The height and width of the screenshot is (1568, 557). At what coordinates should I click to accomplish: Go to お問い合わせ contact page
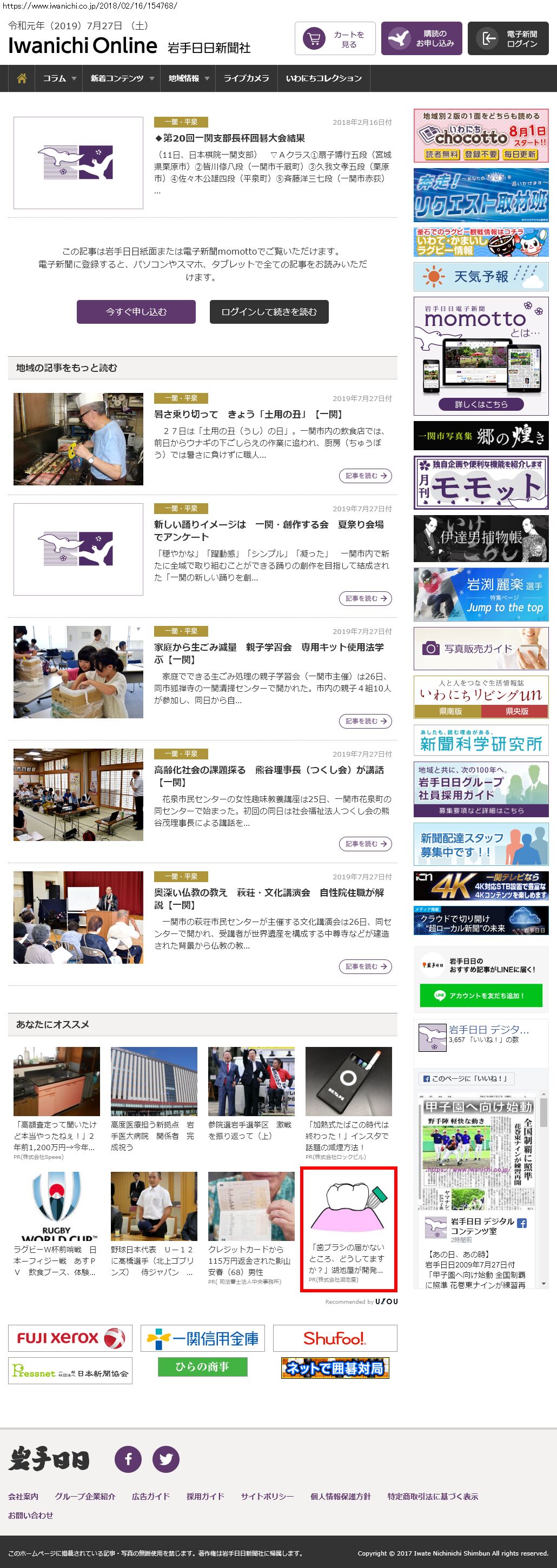pos(30,1515)
